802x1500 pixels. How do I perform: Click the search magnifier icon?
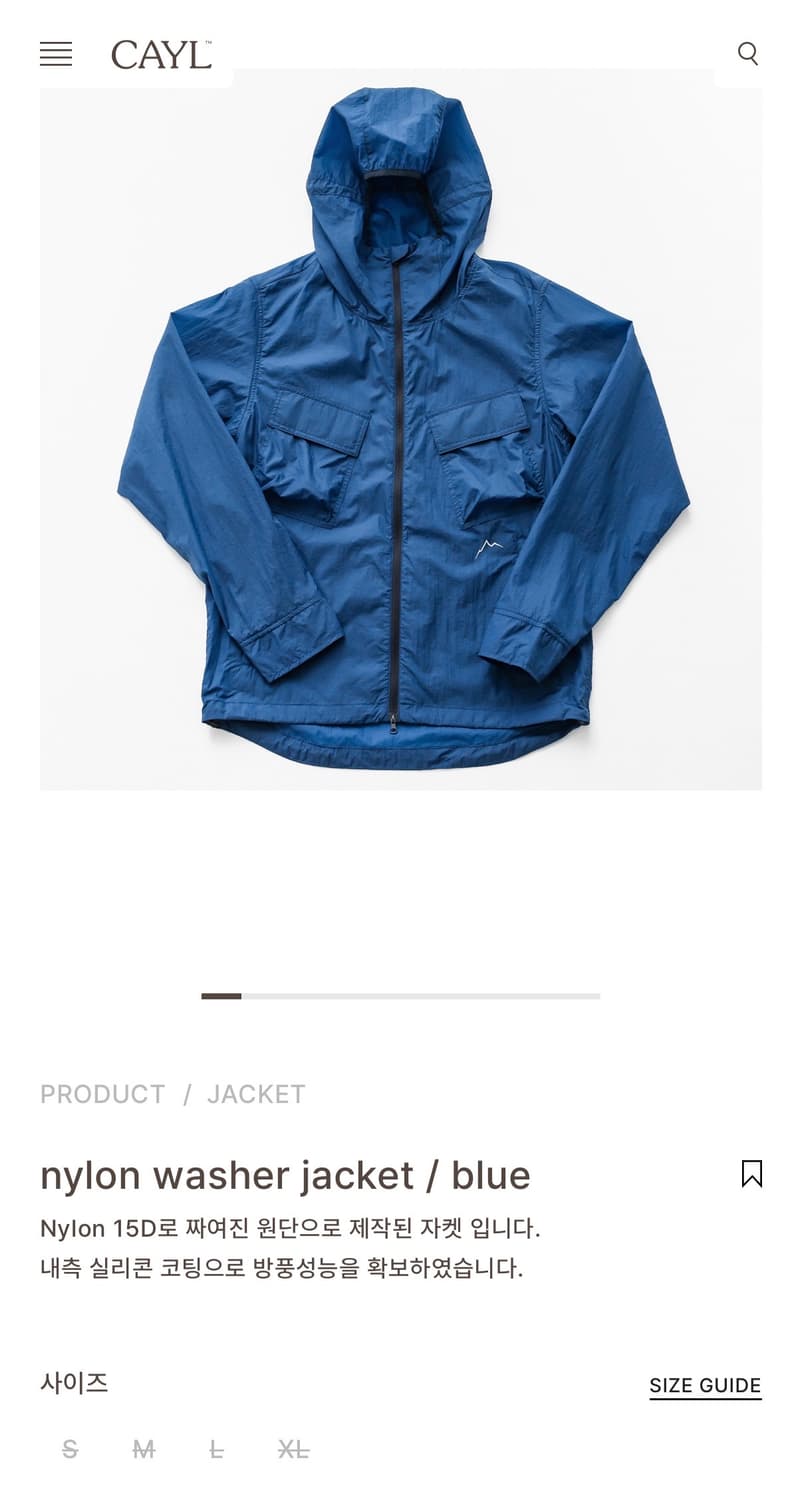(x=748, y=55)
